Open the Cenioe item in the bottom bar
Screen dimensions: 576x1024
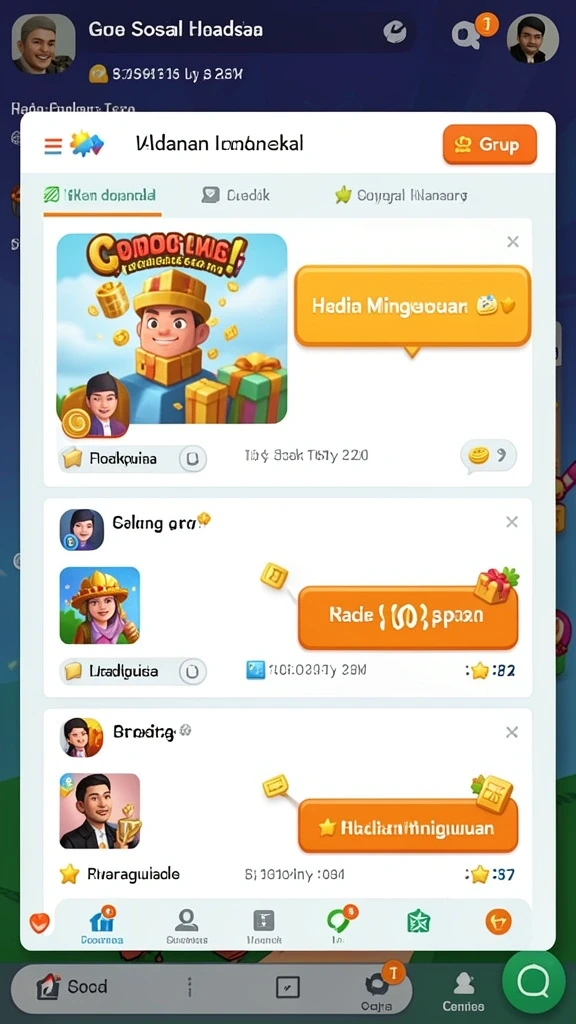click(463, 991)
